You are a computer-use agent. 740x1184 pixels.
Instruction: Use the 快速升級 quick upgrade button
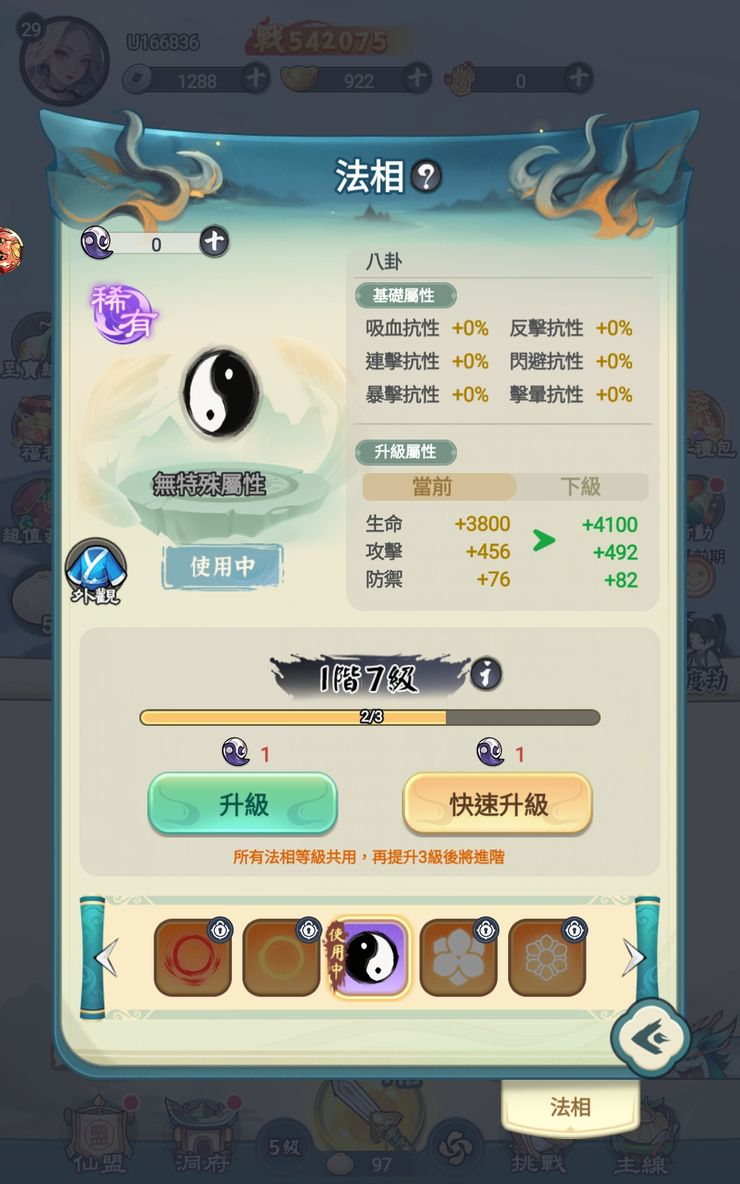tap(498, 804)
